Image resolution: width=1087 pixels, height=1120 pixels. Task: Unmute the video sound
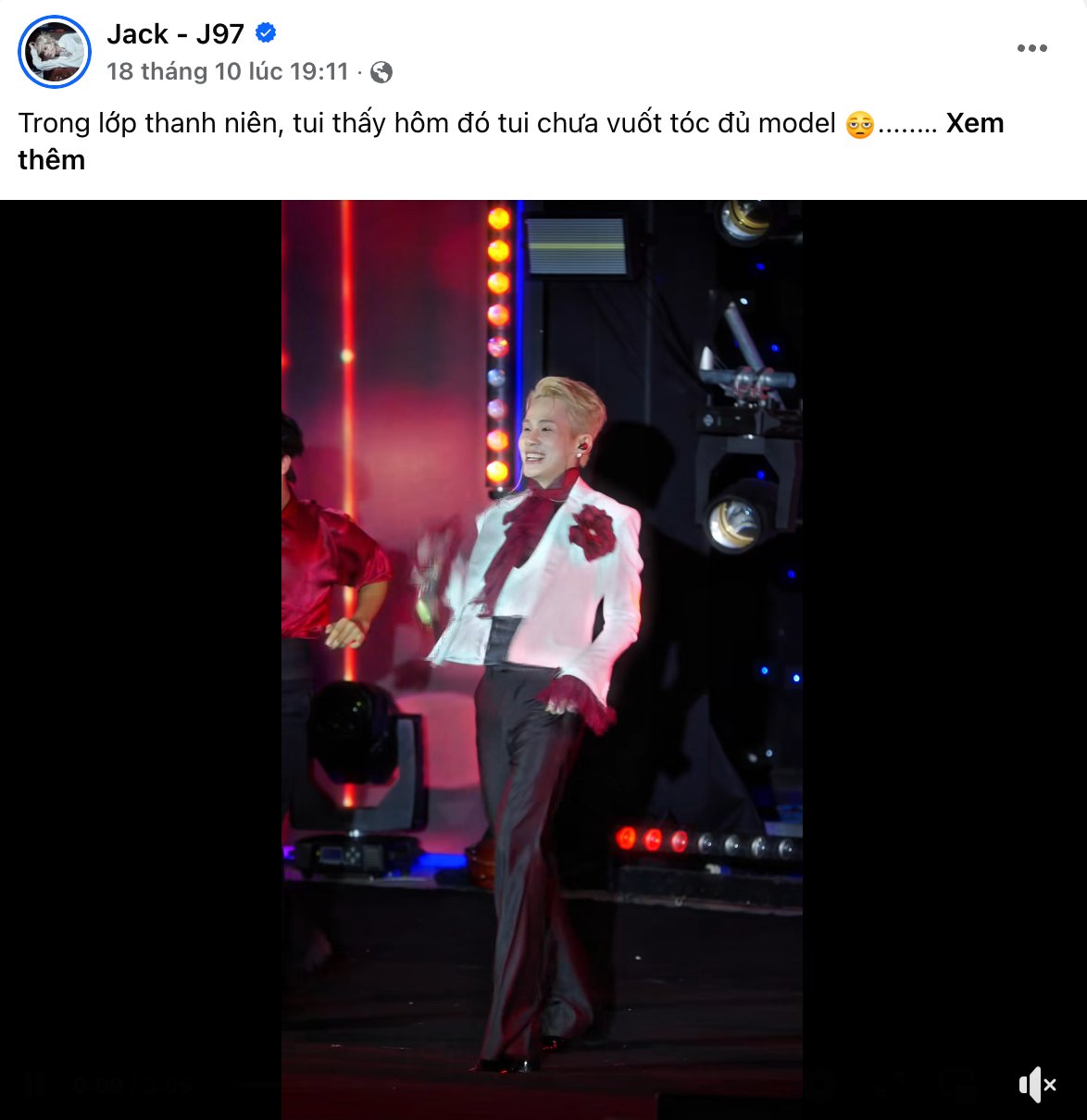coord(1036,1084)
